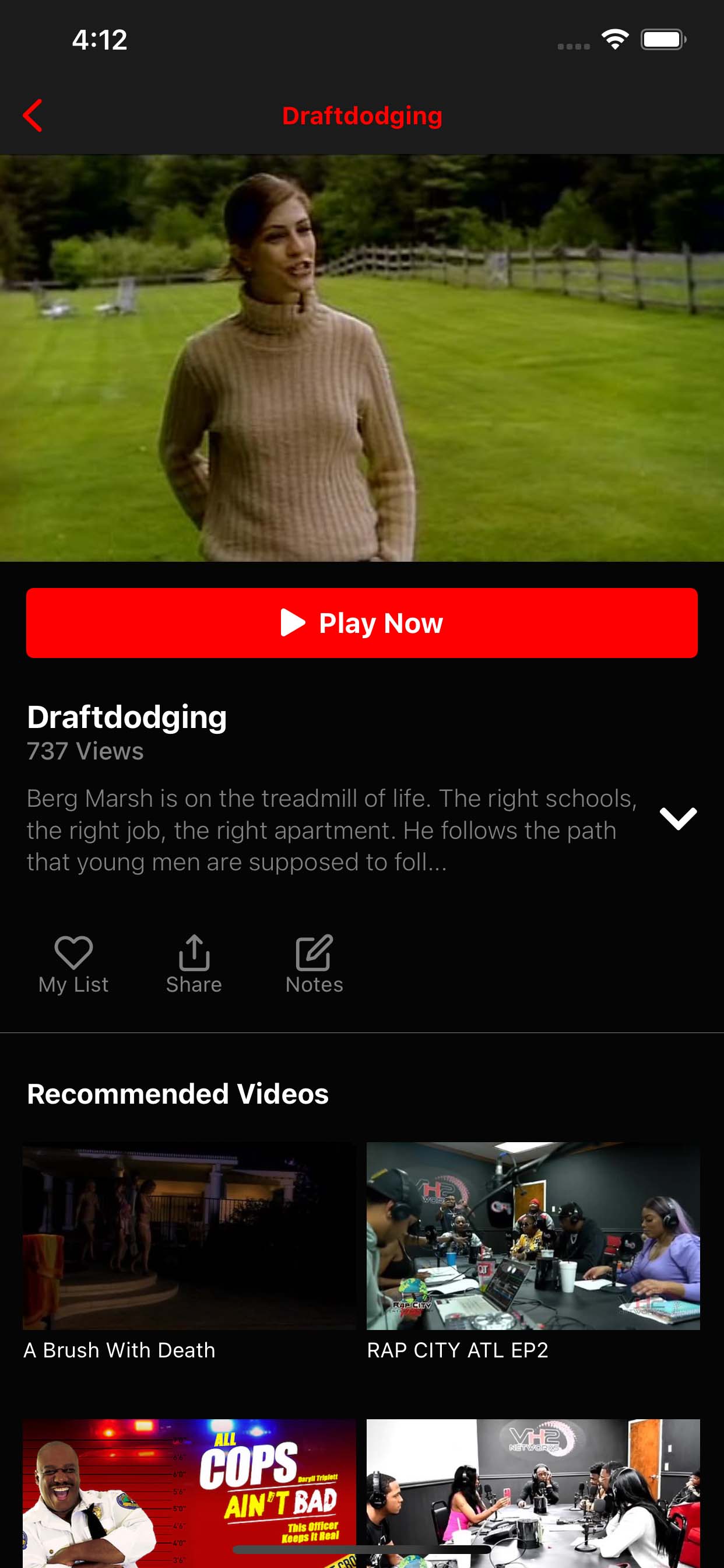
Task: Share this video
Action: (194, 964)
